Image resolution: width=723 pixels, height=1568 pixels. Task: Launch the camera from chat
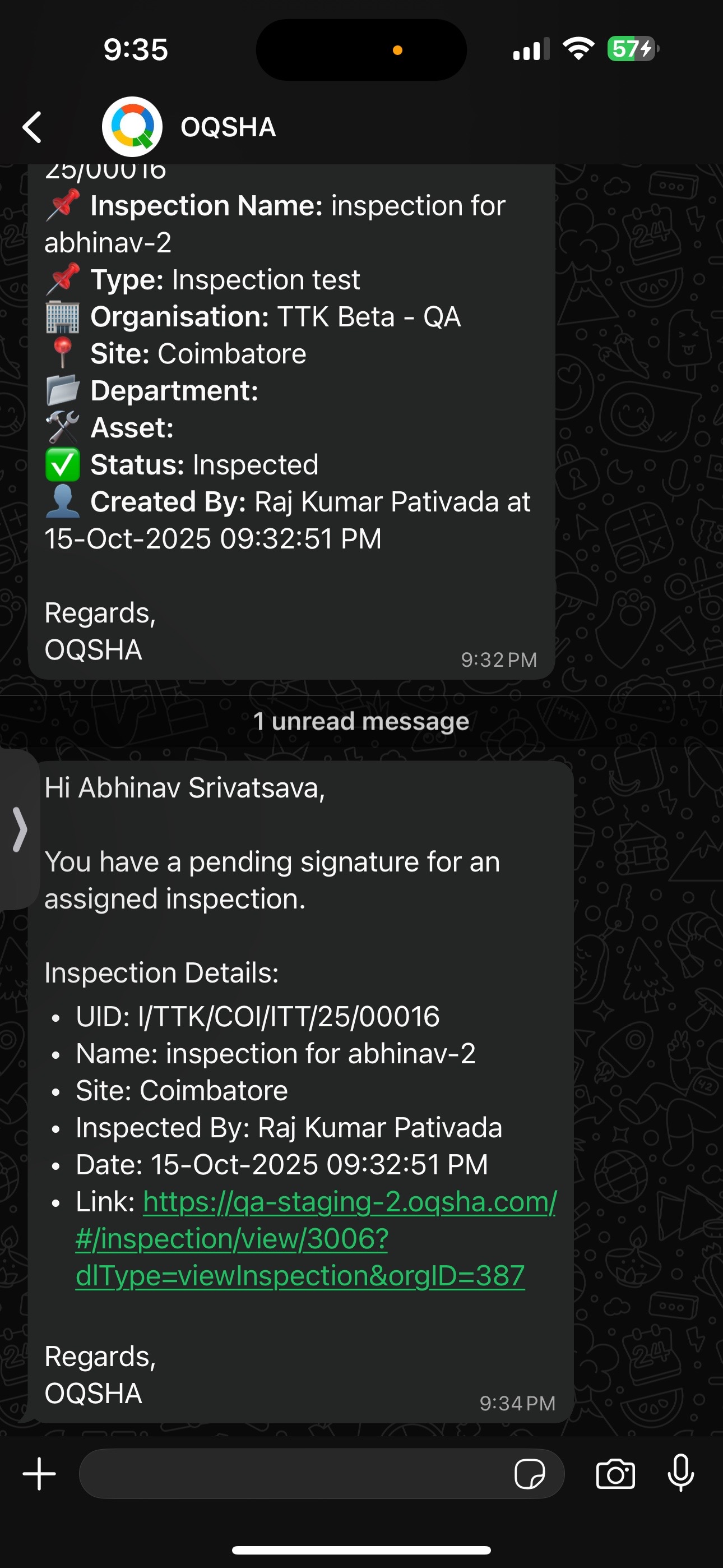click(x=615, y=1474)
